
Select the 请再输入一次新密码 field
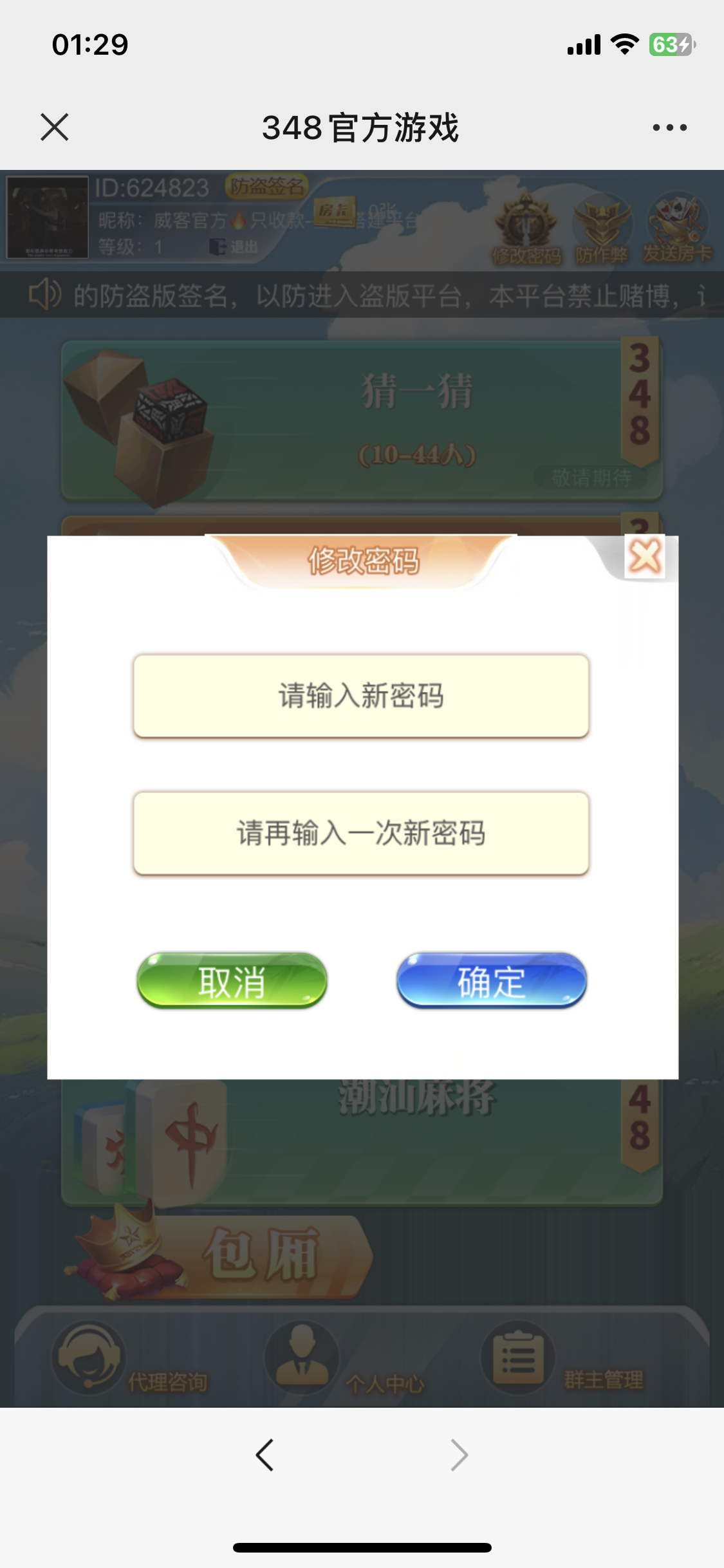point(361,833)
